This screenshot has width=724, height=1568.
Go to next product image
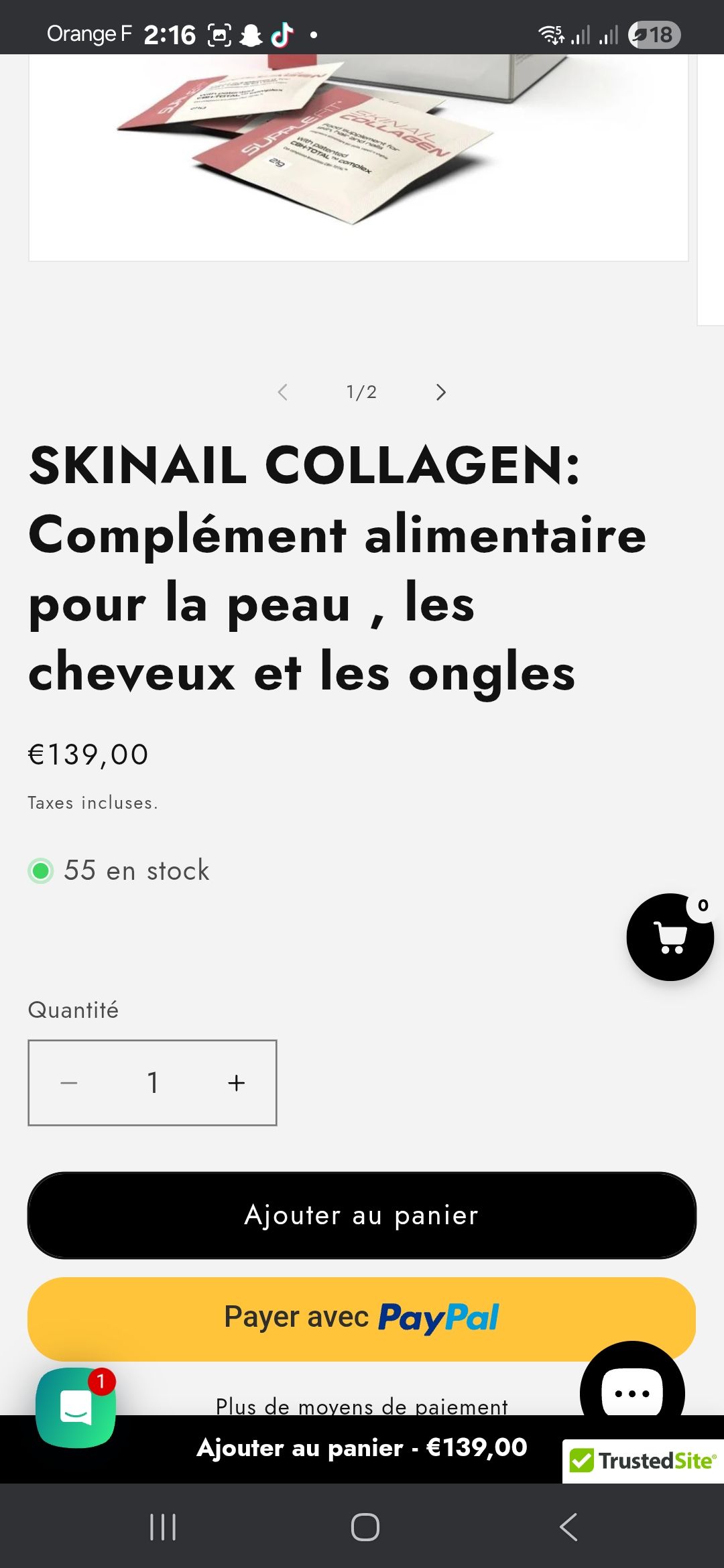pyautogui.click(x=440, y=392)
